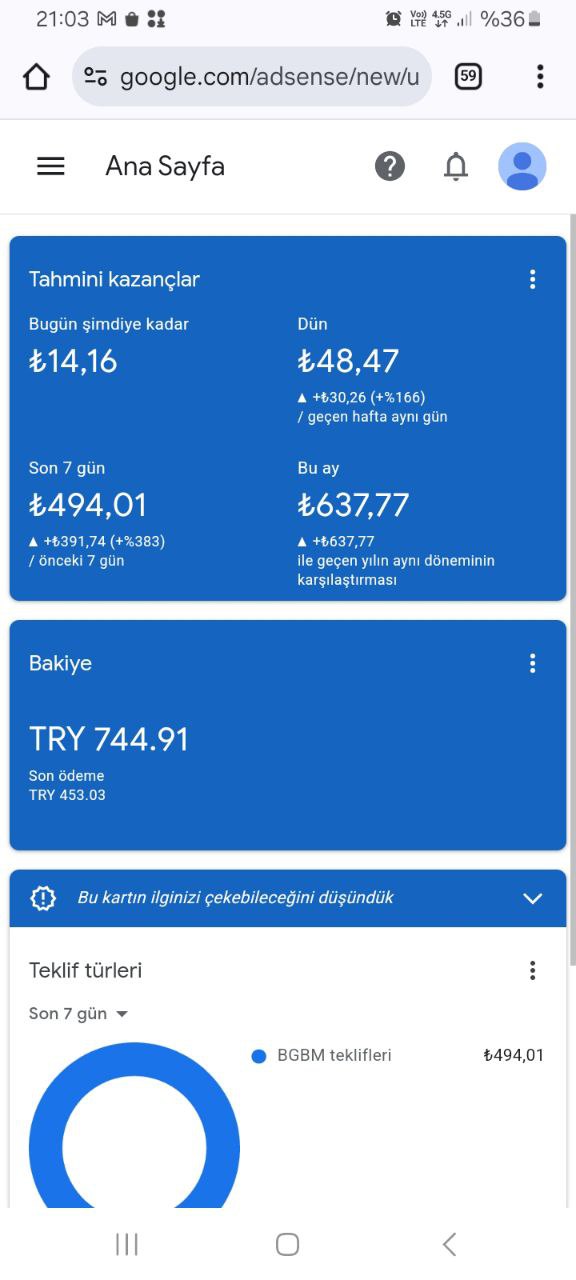Open the help question mark icon
The width and height of the screenshot is (576, 1280).
pyautogui.click(x=390, y=166)
